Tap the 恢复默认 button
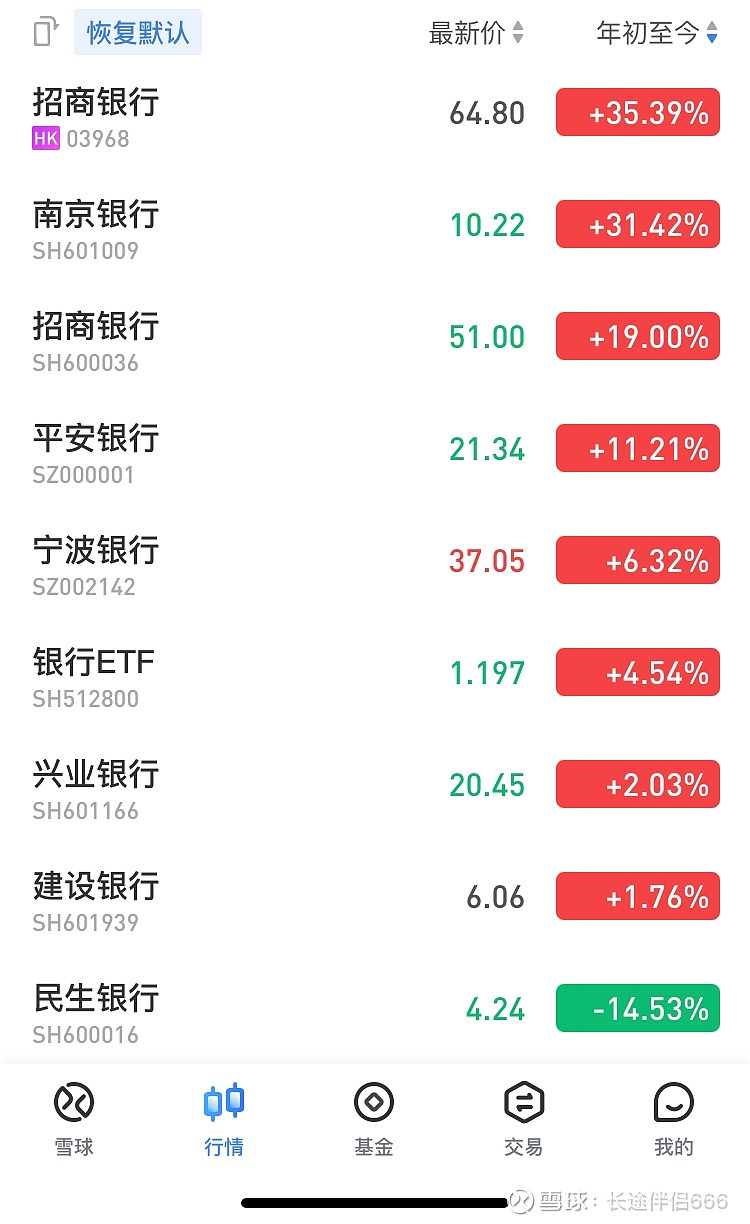 tap(137, 33)
